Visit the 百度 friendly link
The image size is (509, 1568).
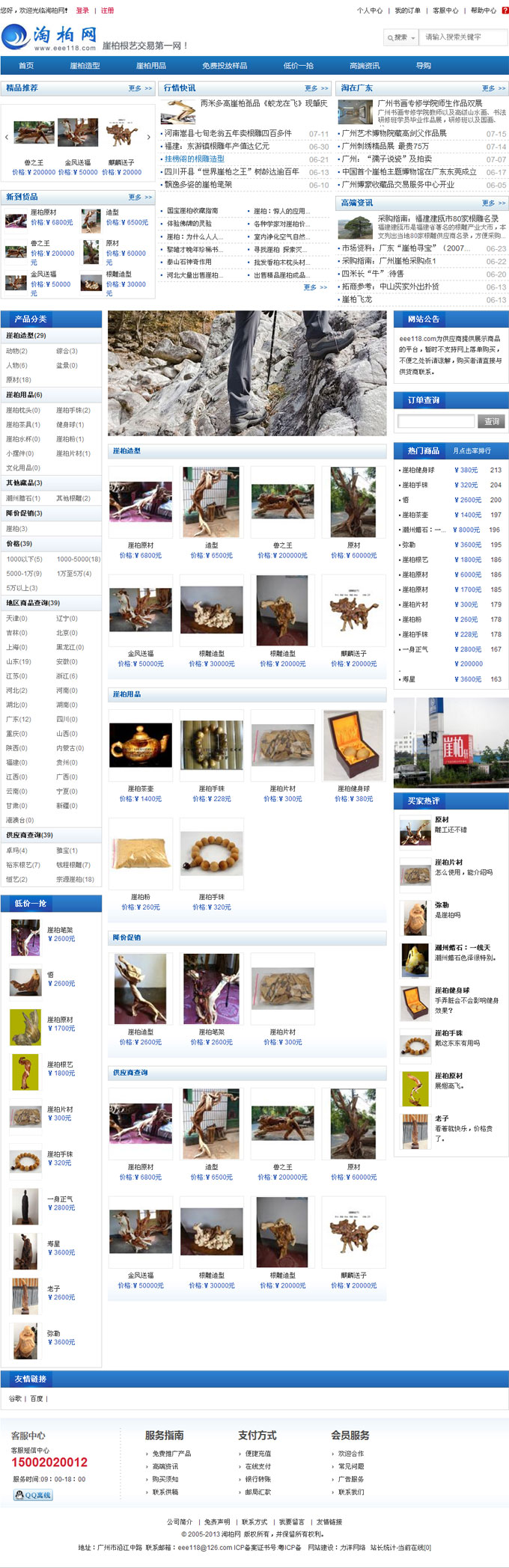pyautogui.click(x=37, y=1398)
